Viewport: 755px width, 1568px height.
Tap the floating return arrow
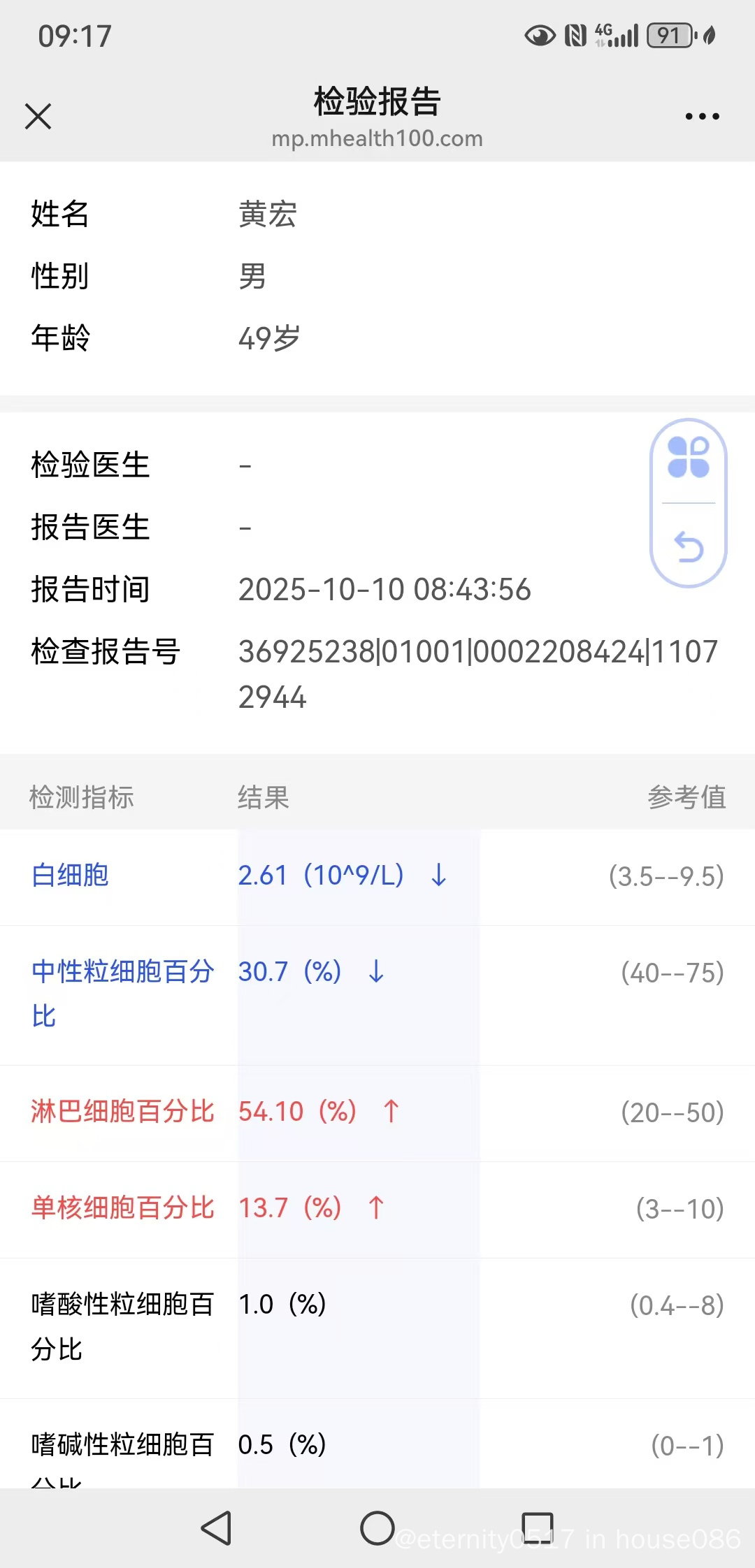point(689,547)
